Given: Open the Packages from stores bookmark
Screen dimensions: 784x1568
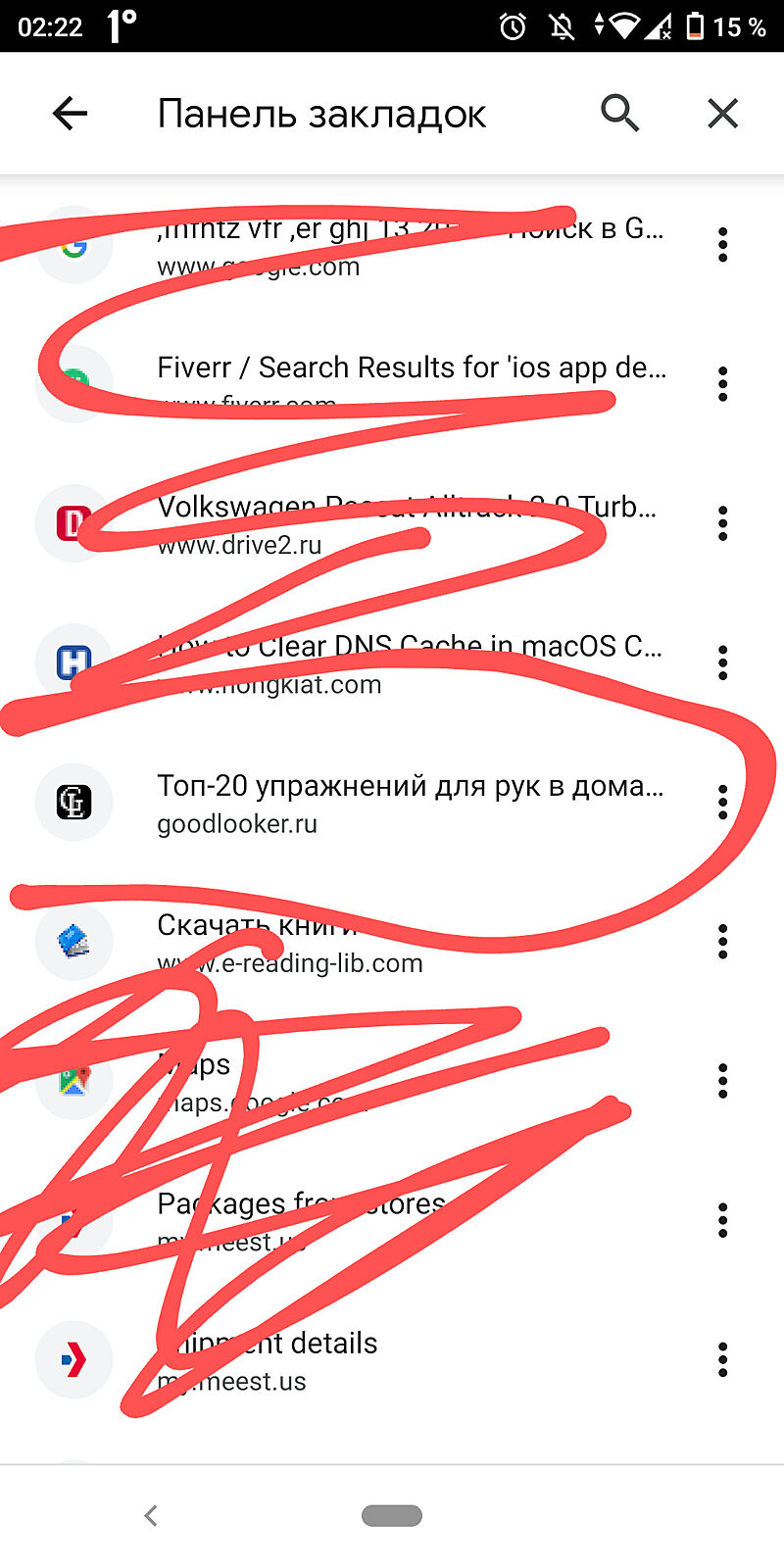Looking at the screenshot, I should [x=392, y=1221].
